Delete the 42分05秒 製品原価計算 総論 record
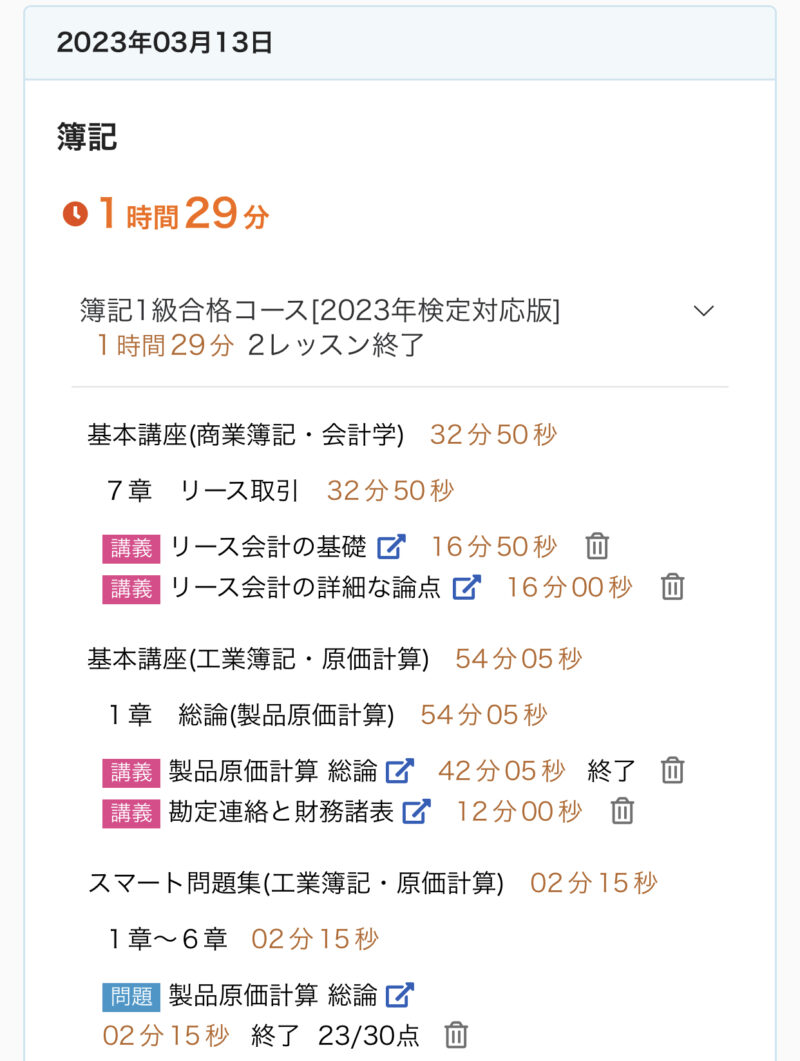The height and width of the screenshot is (1061, 800). pos(673,771)
